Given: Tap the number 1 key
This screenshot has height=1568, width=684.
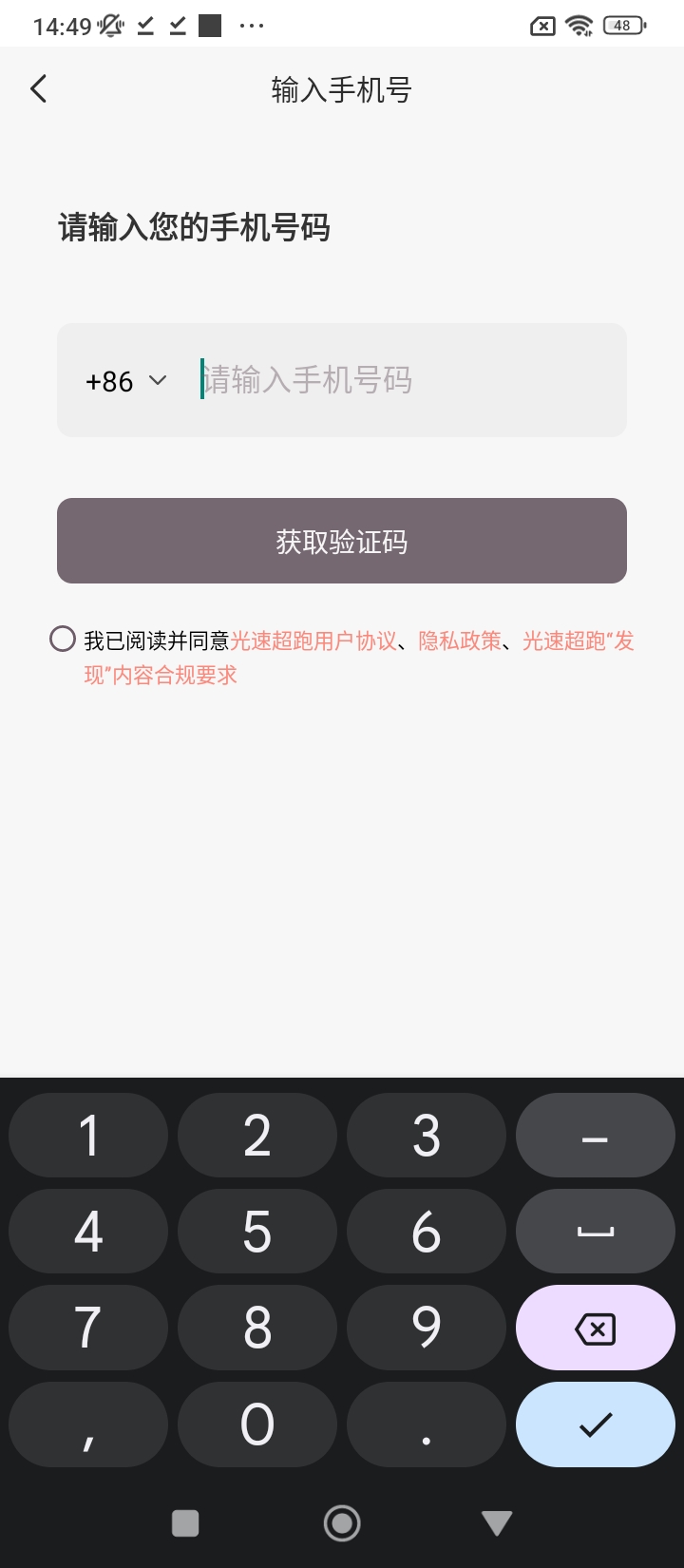Looking at the screenshot, I should tap(88, 1136).
